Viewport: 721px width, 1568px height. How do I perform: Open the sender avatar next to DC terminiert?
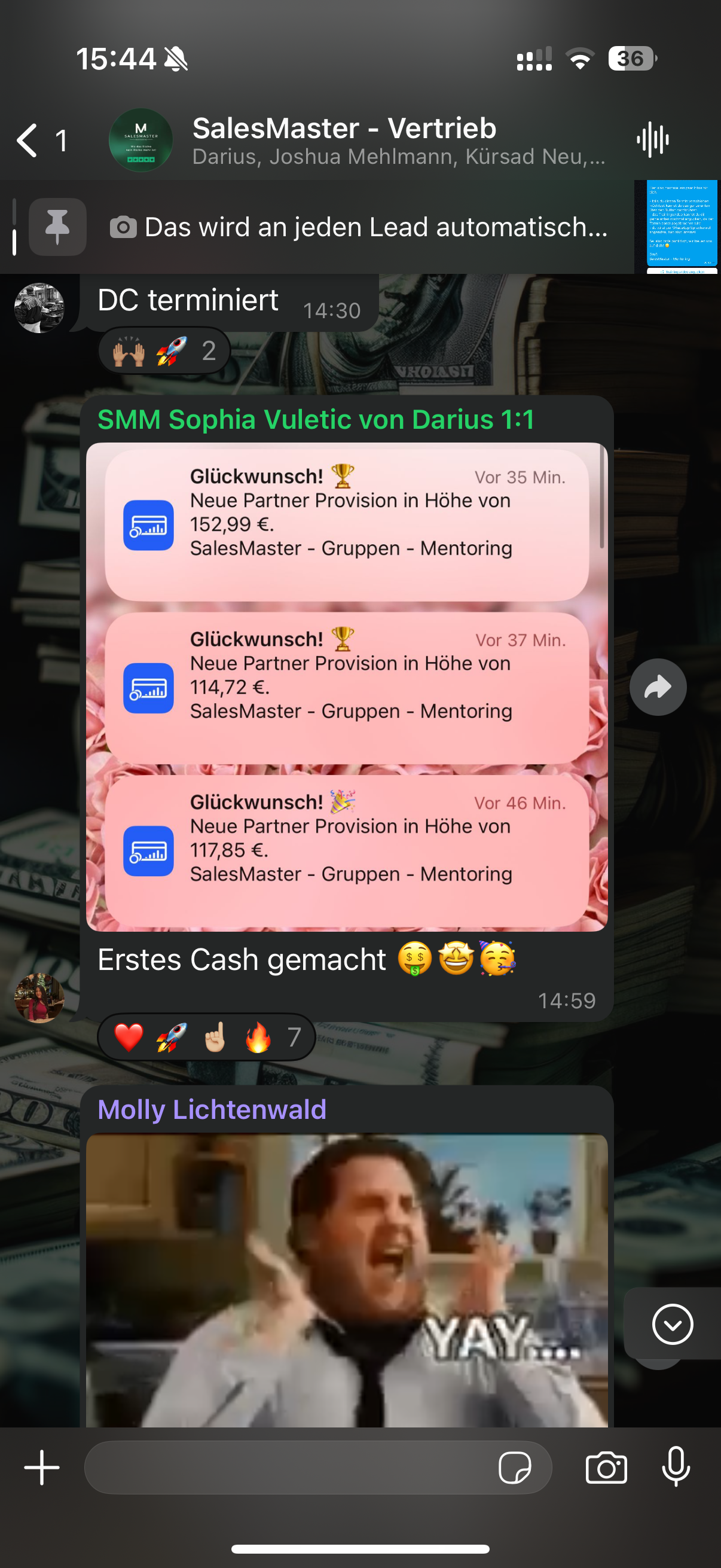(39, 308)
